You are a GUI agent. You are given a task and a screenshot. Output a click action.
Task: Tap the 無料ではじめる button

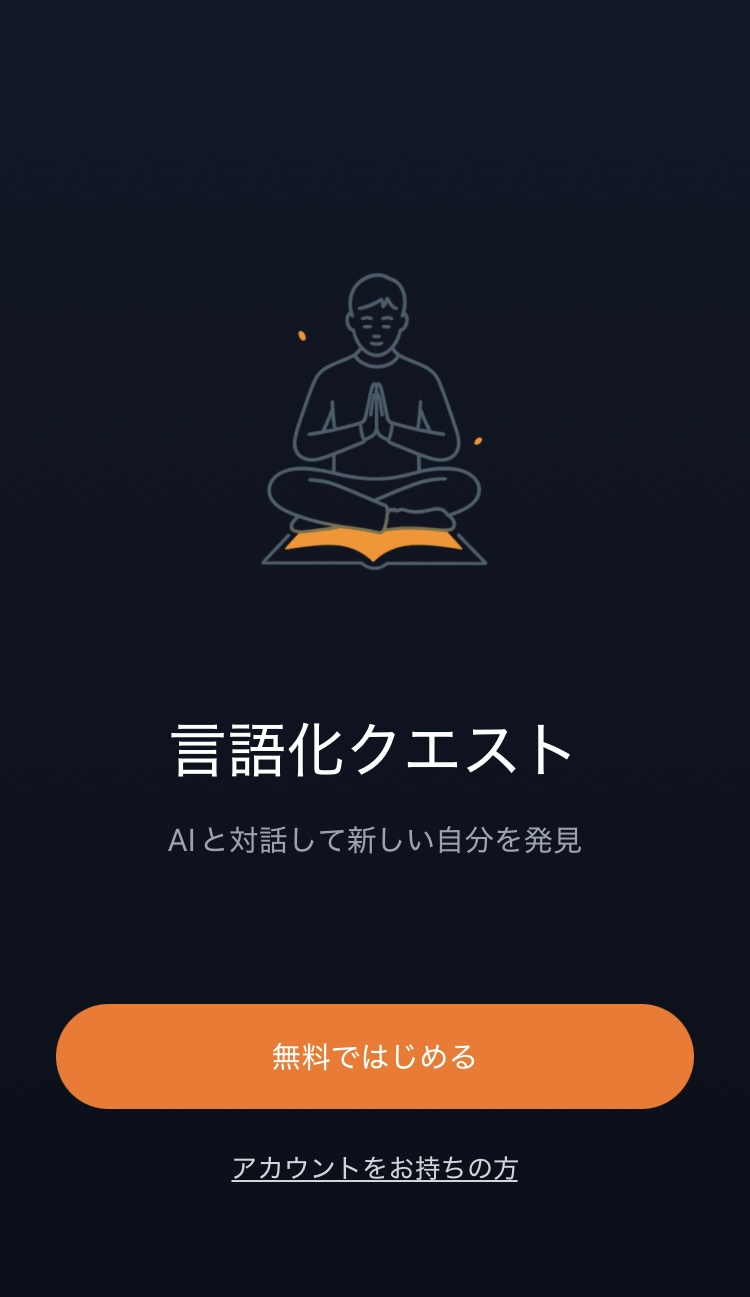tap(375, 1056)
